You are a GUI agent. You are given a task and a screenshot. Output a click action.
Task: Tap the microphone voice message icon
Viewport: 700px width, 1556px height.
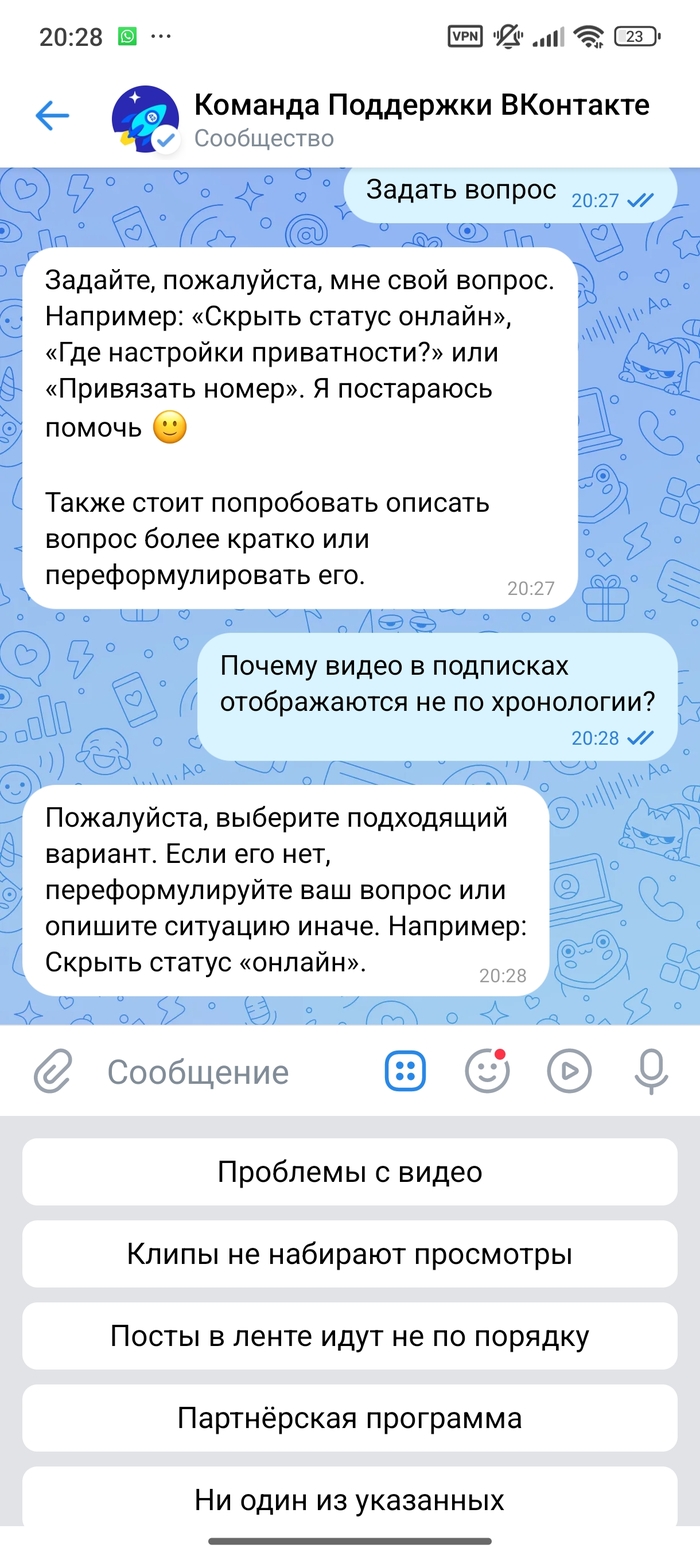(x=651, y=1072)
